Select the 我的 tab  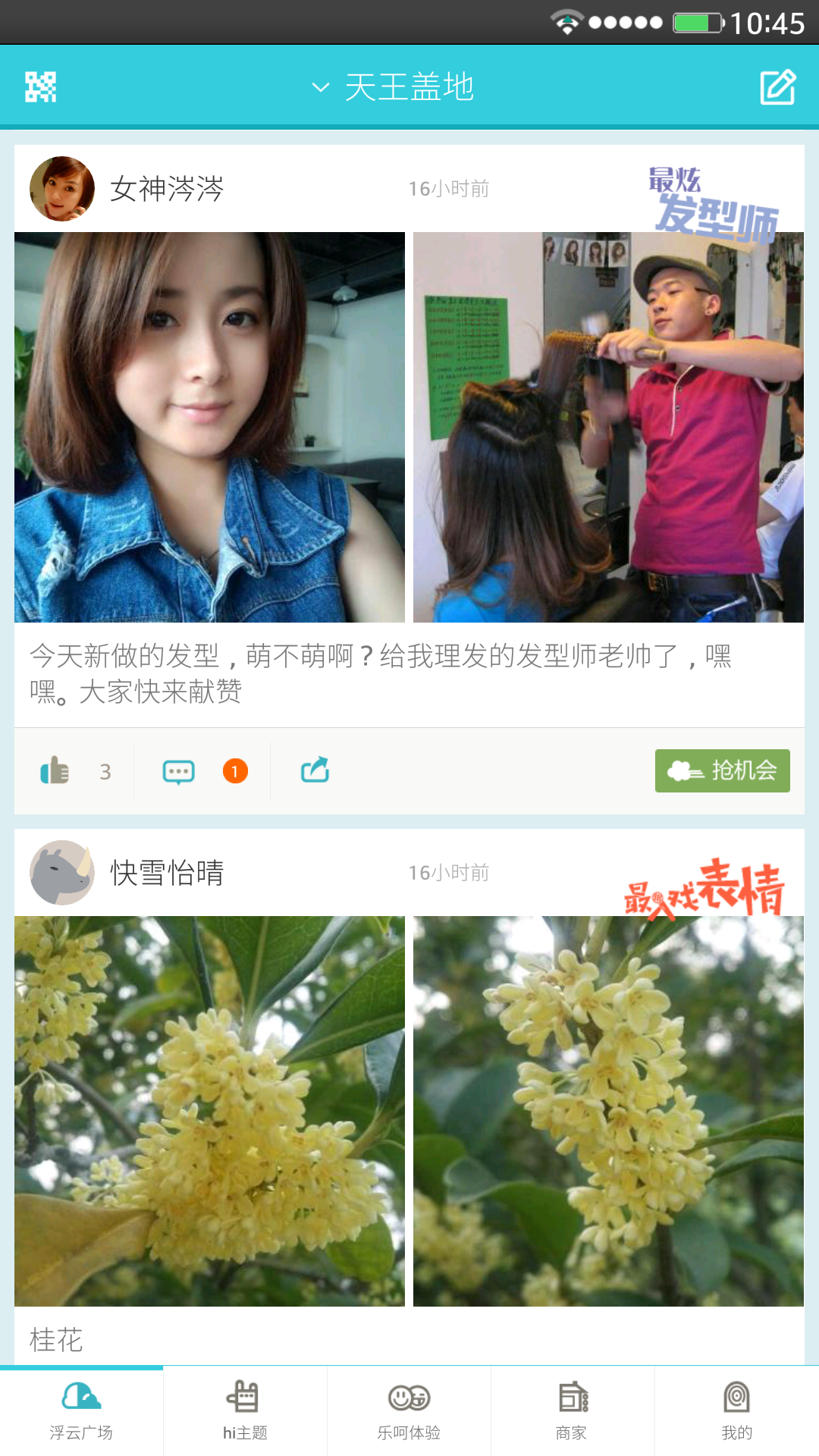(x=736, y=1410)
